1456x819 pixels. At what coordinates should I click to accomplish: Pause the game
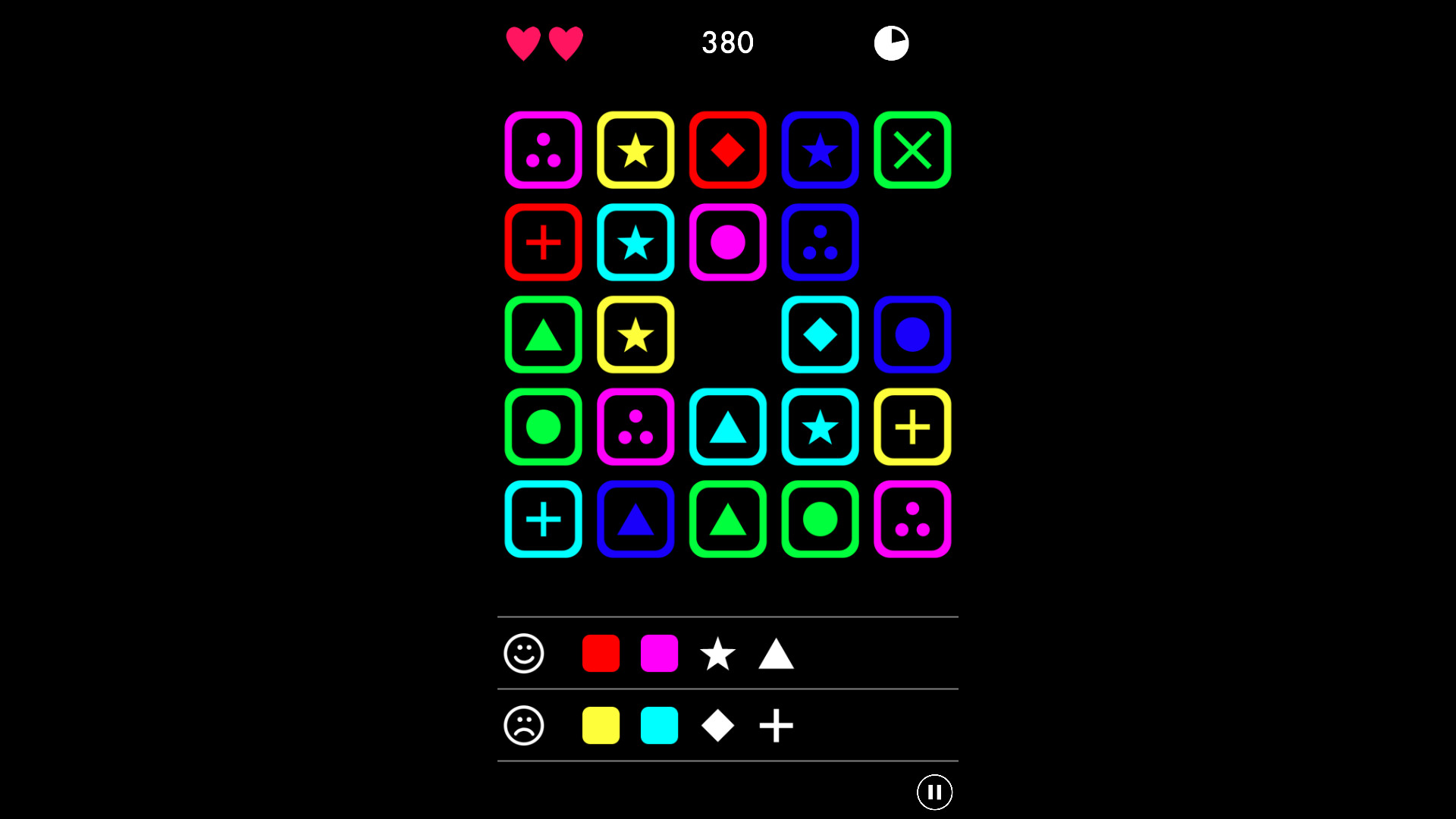click(x=934, y=792)
